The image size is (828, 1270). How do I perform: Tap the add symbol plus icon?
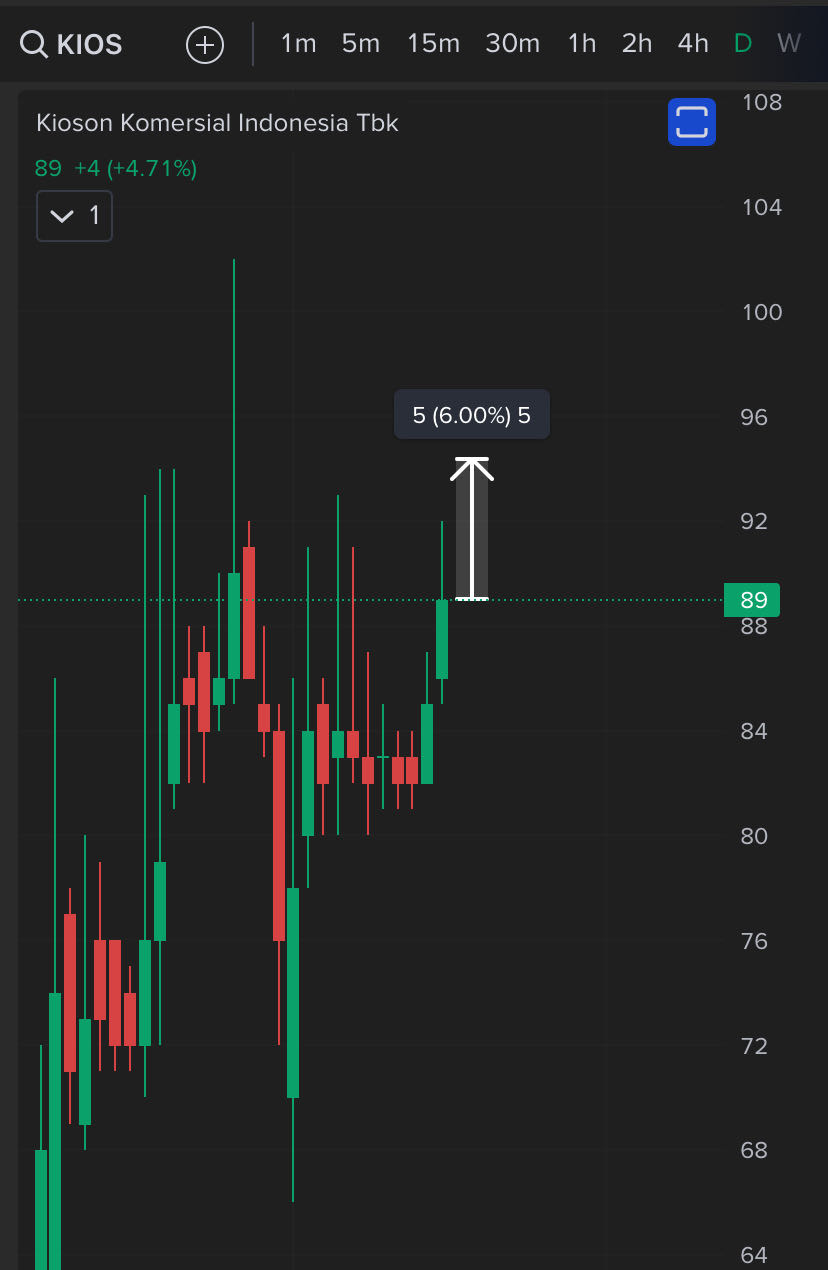(x=205, y=44)
